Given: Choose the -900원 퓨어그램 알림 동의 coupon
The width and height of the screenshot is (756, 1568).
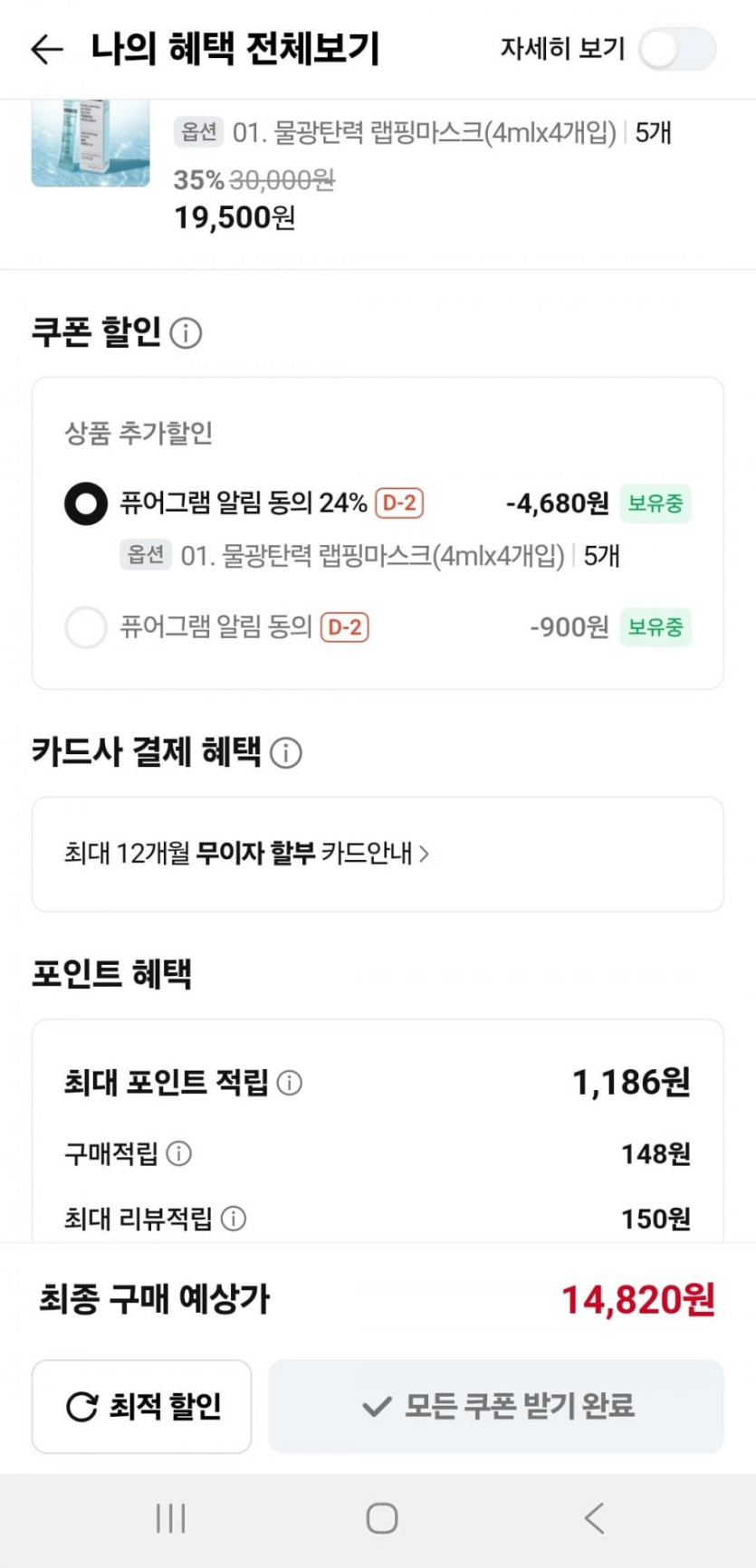Looking at the screenshot, I should 86,627.
